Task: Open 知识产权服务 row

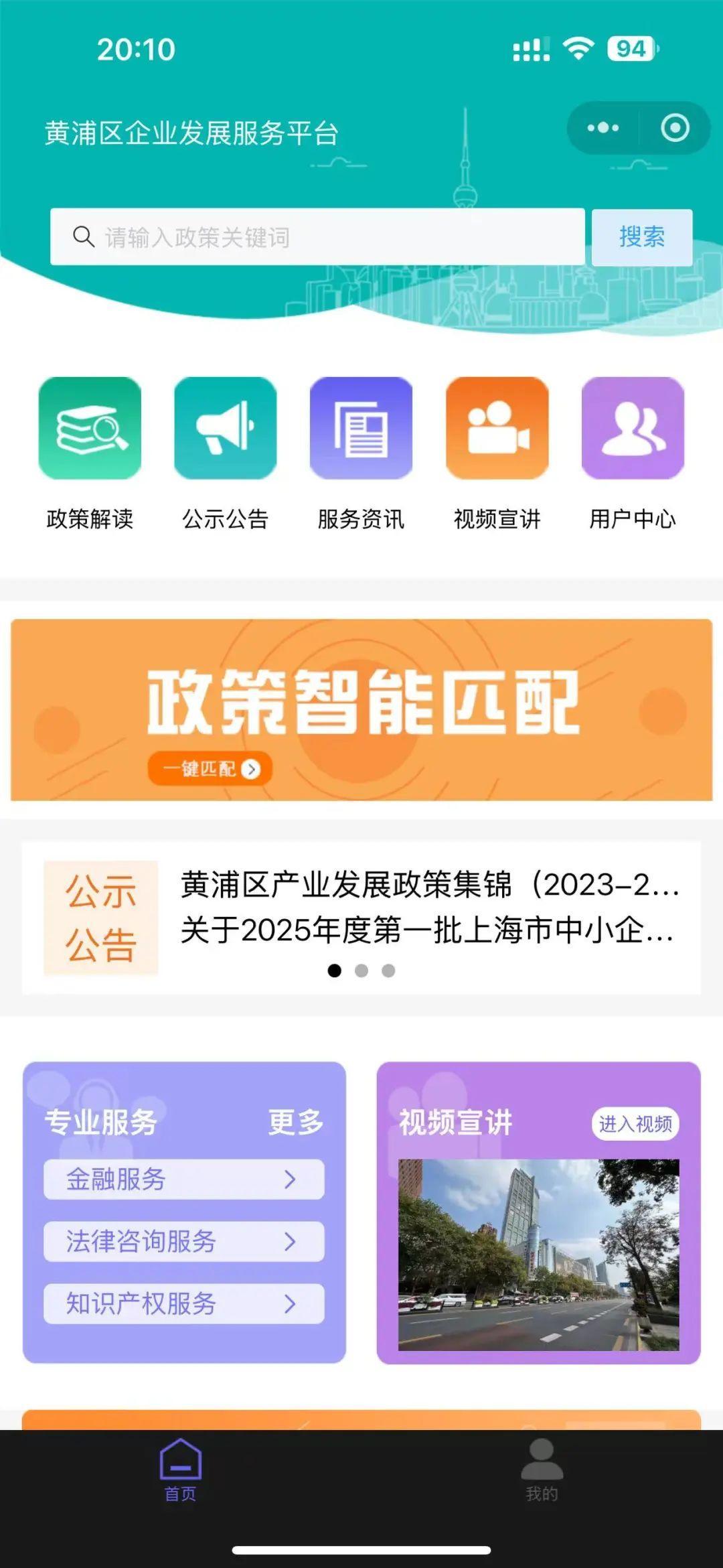Action: 184,1303
